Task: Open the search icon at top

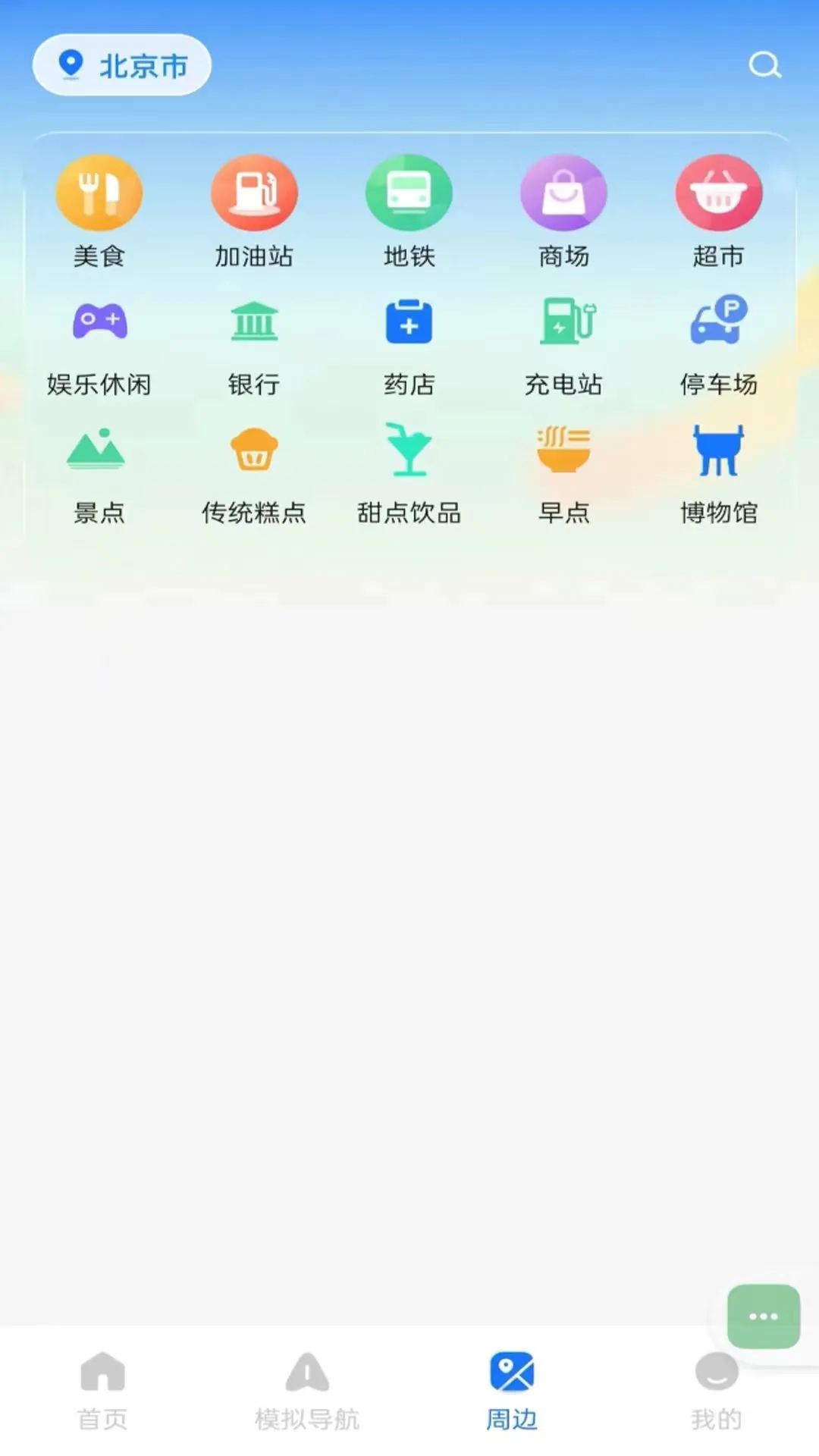Action: [764, 65]
